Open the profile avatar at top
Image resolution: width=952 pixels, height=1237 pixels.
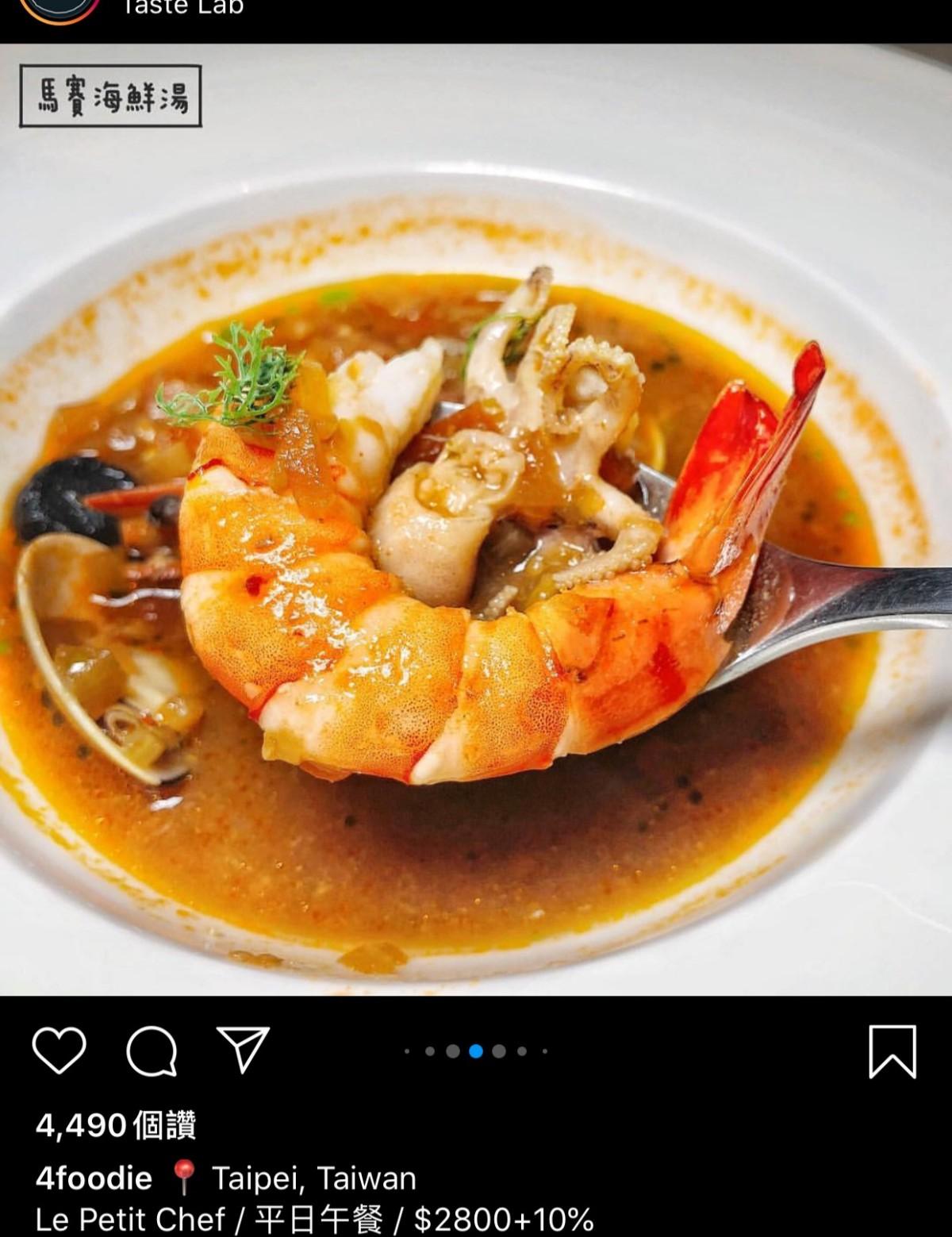59,8
